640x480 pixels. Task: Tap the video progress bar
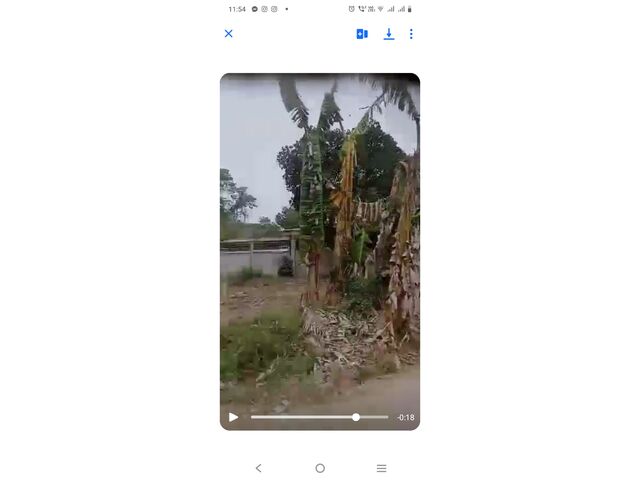pyautogui.click(x=319, y=417)
